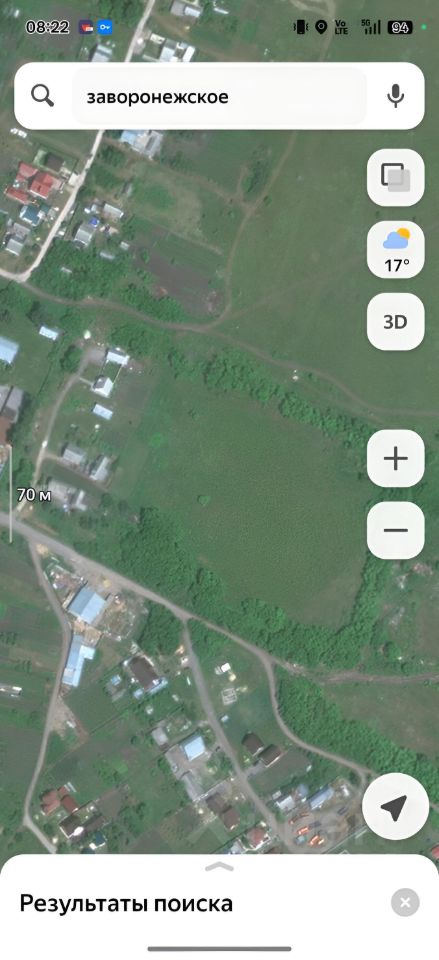Tap the magnifier search icon
This screenshot has height=960, width=439.
point(42,96)
